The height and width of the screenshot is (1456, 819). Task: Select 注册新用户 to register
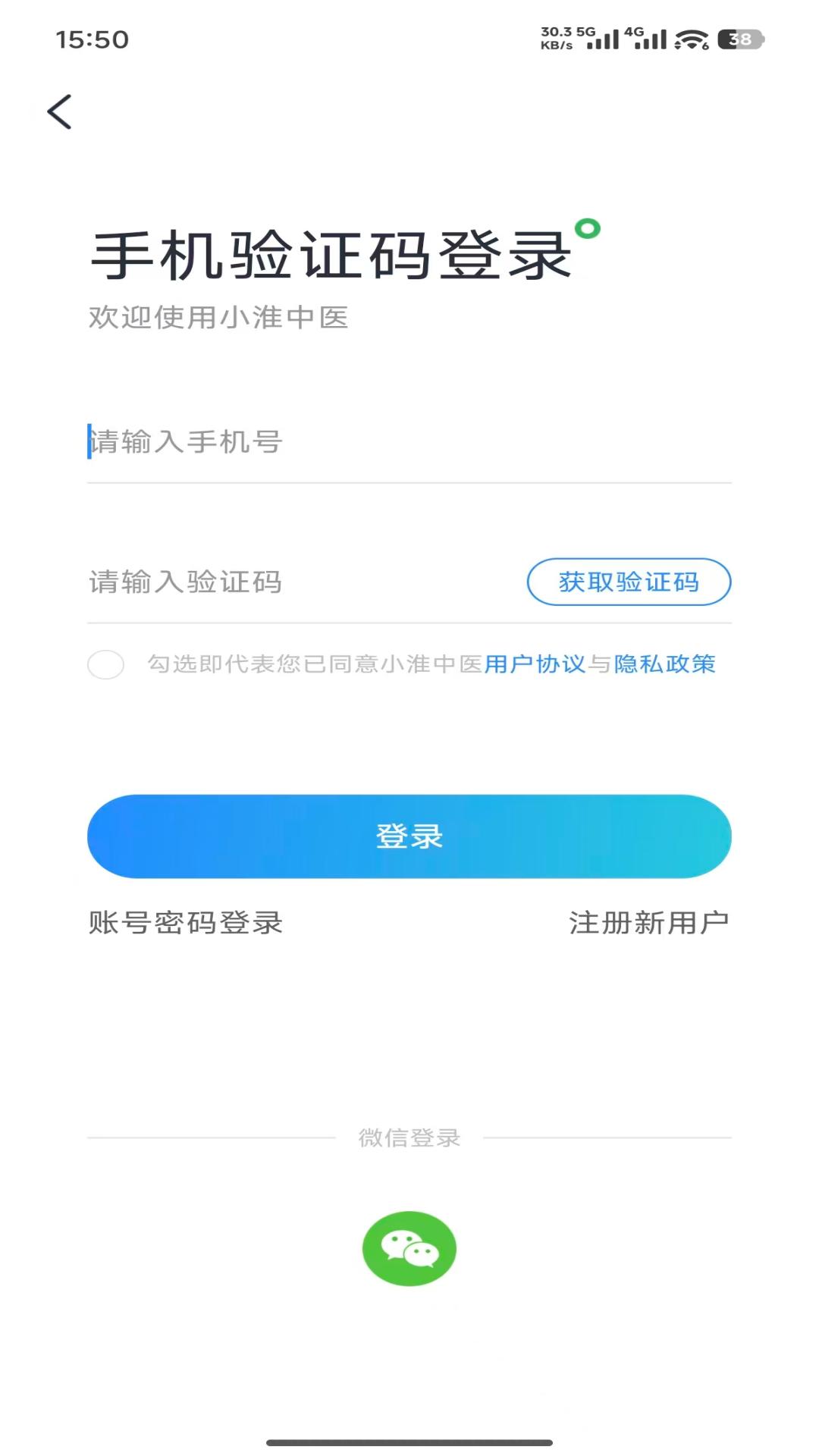coord(647,924)
